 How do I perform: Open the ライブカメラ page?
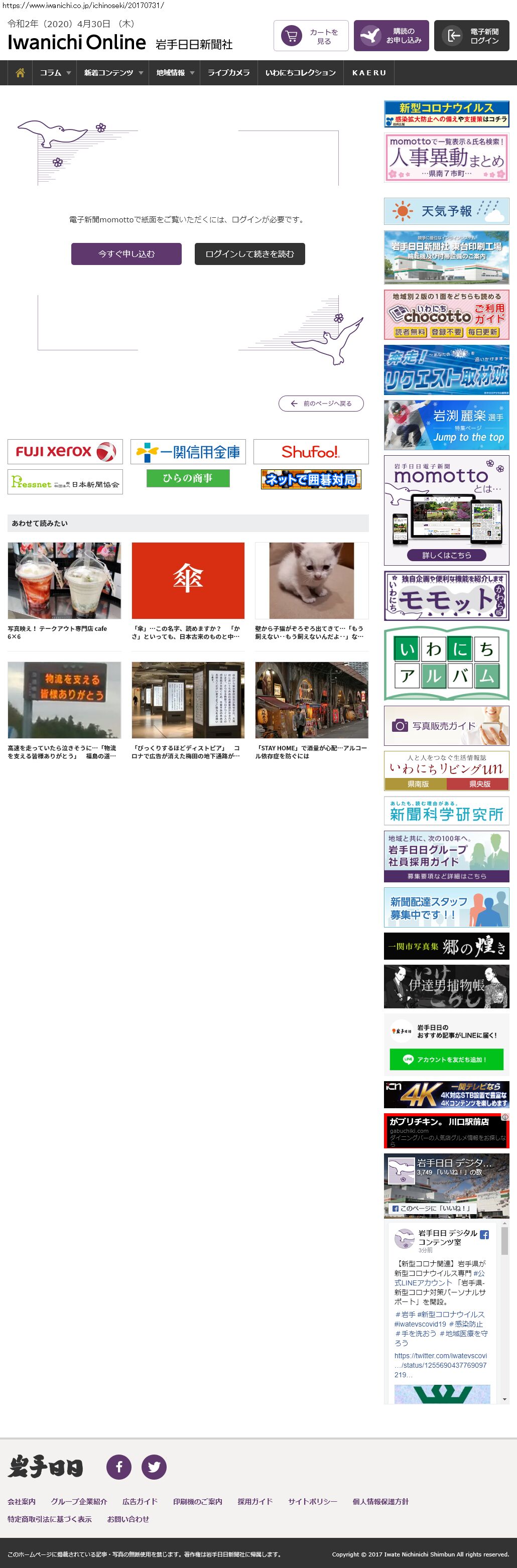tap(228, 72)
